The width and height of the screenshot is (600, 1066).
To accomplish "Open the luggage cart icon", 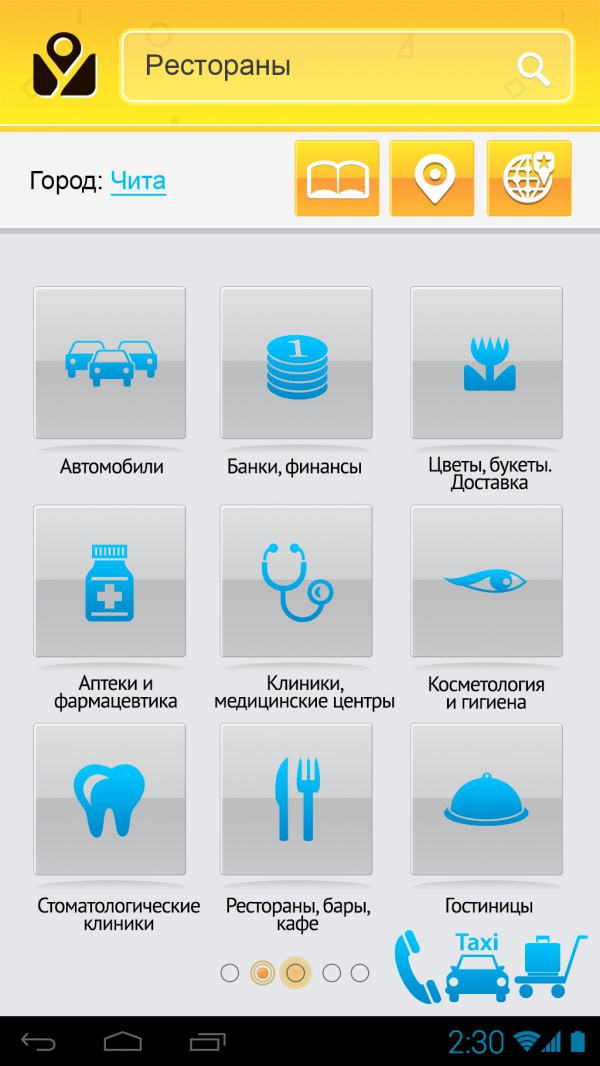I will (550, 965).
